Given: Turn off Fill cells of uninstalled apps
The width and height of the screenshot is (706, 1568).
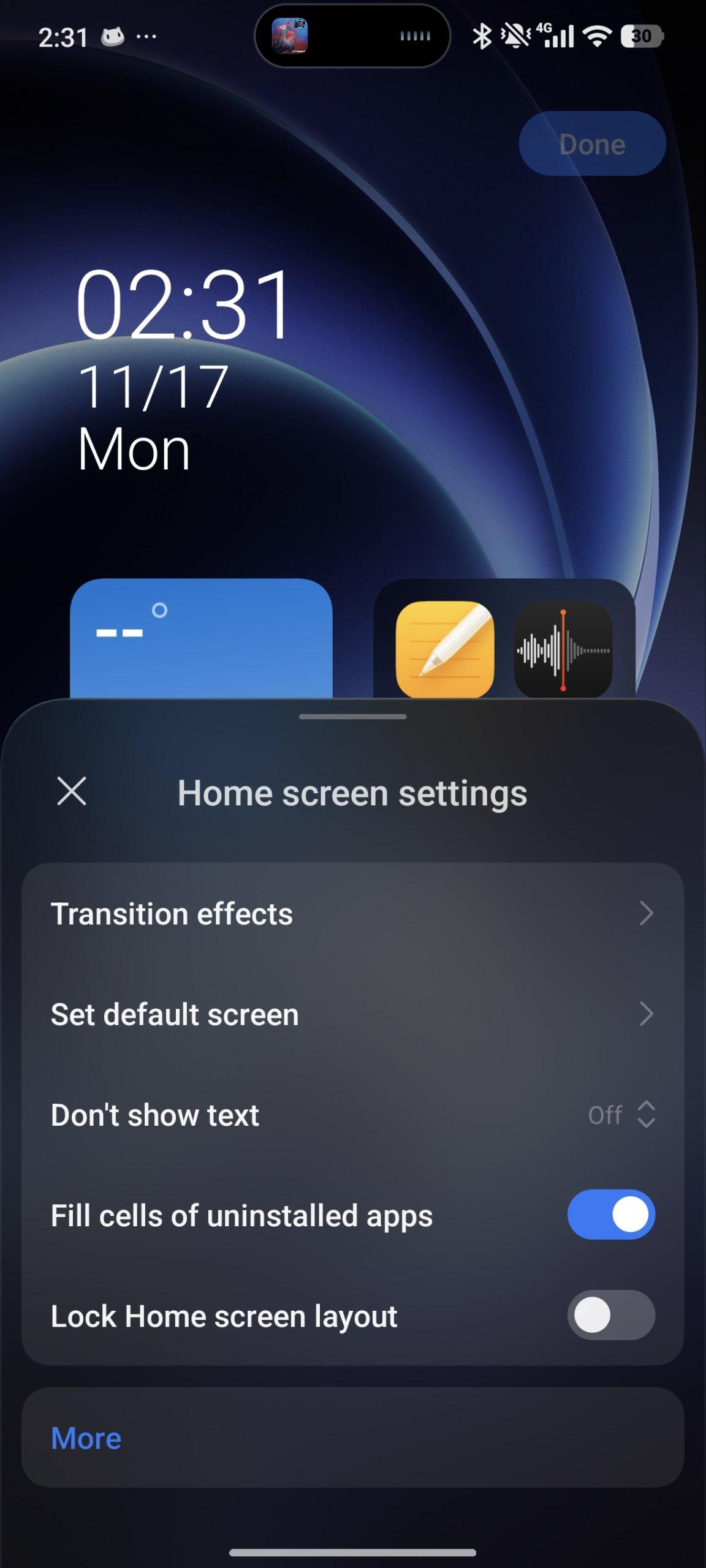Looking at the screenshot, I should click(611, 1215).
